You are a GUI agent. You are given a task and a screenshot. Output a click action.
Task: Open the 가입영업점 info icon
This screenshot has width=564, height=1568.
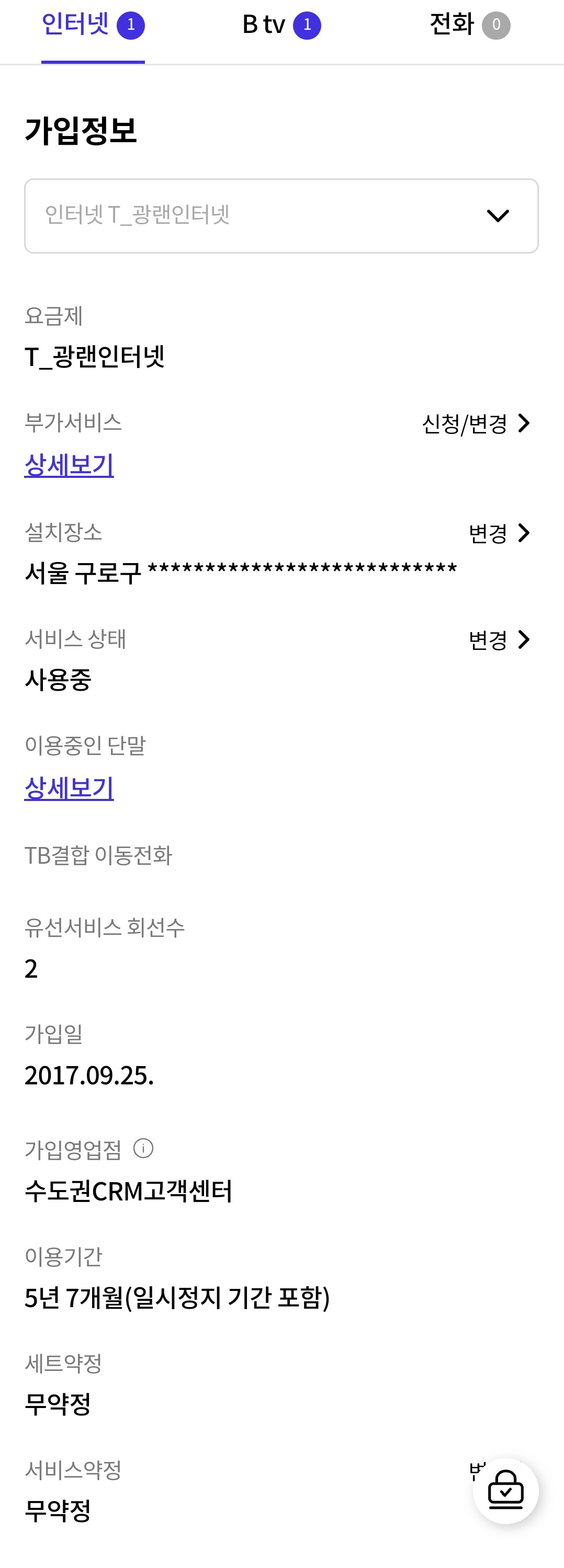pyautogui.click(x=143, y=1149)
